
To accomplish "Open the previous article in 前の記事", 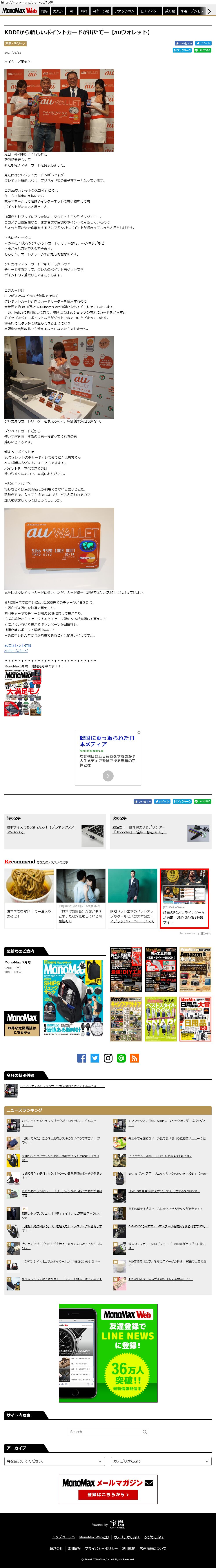I will click(40, 830).
